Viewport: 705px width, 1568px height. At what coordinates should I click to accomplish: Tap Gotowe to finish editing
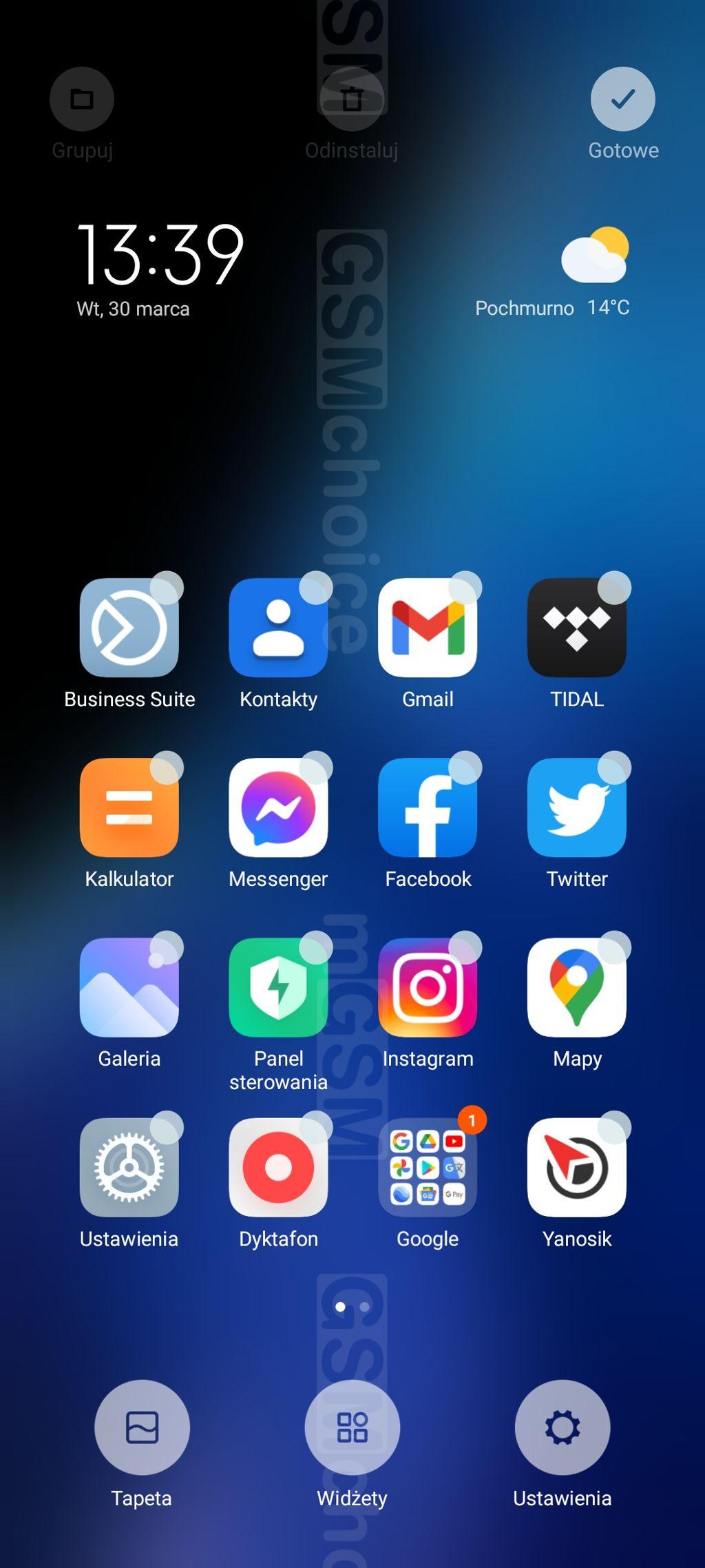tap(622, 100)
